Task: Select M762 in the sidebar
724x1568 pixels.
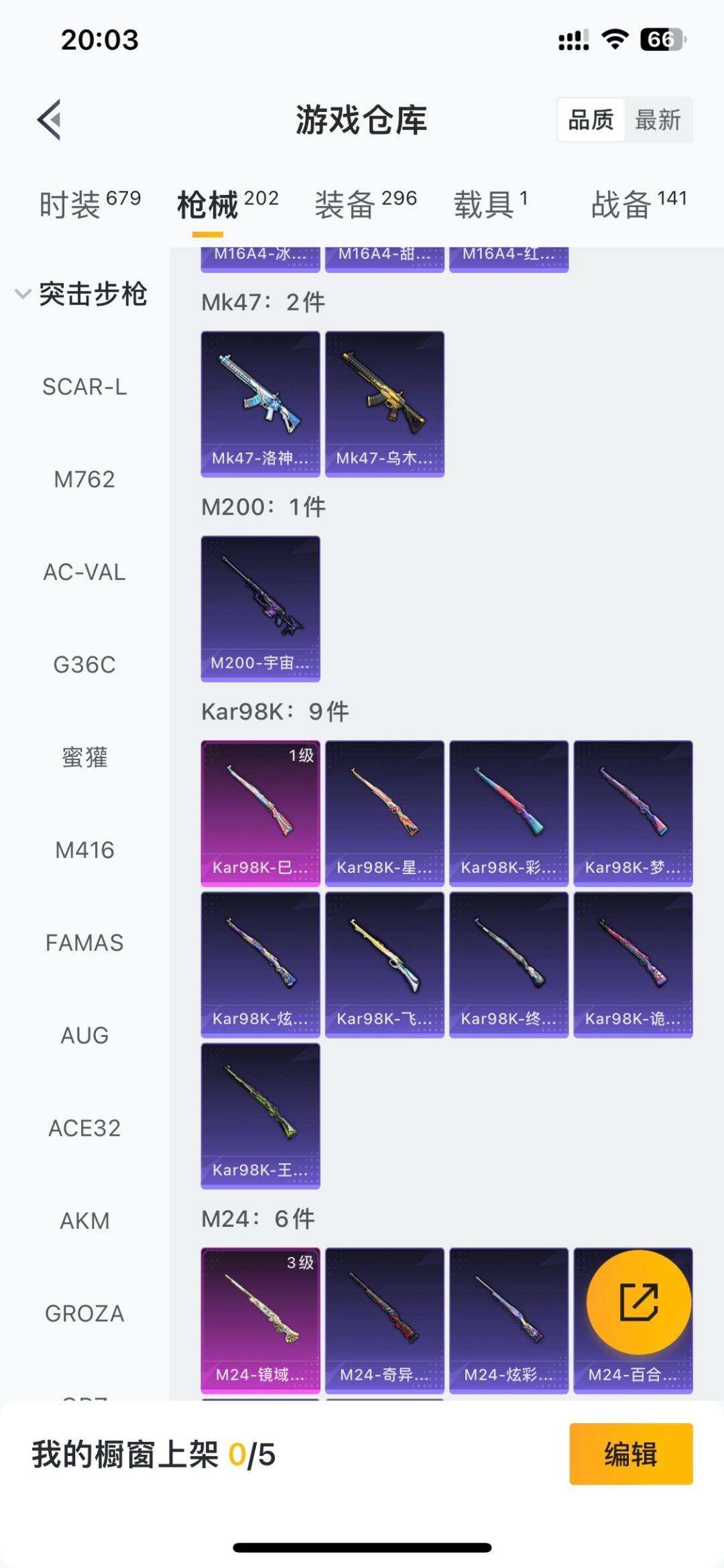Action: click(x=84, y=479)
